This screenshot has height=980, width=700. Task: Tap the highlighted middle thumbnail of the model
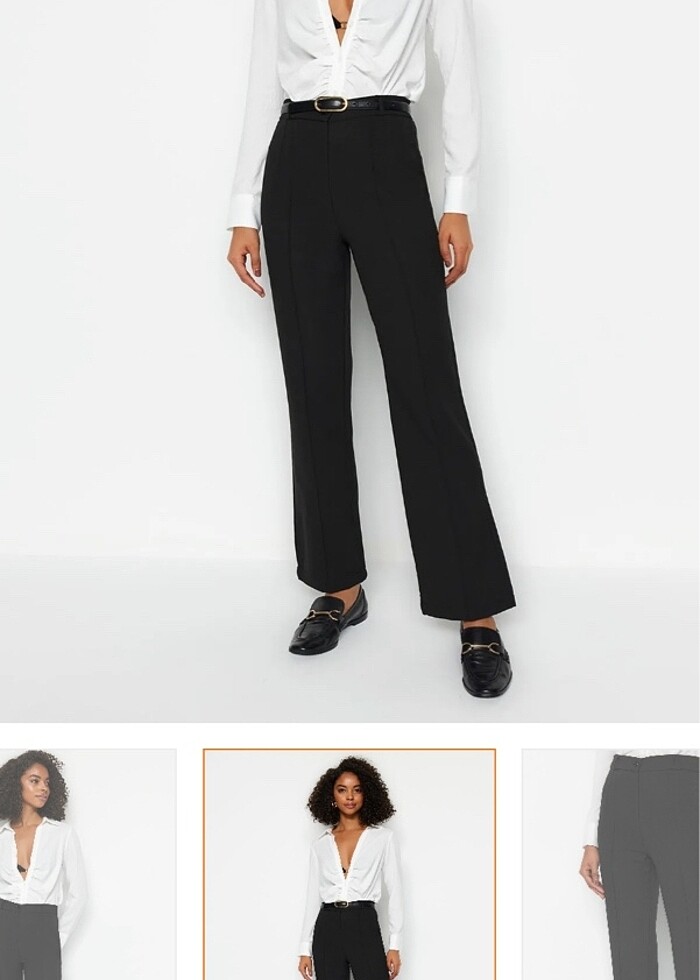[349, 864]
